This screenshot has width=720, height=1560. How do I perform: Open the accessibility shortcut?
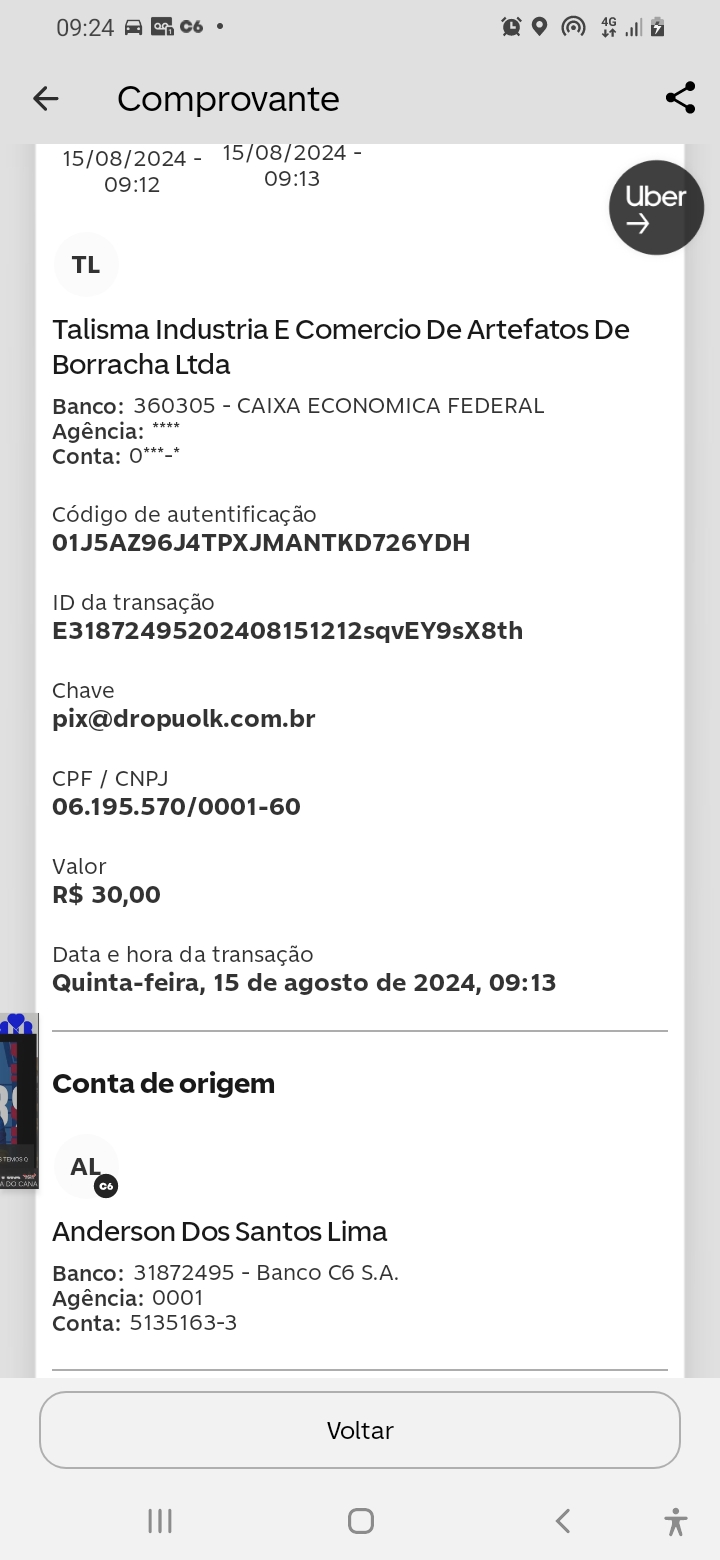[676, 1521]
